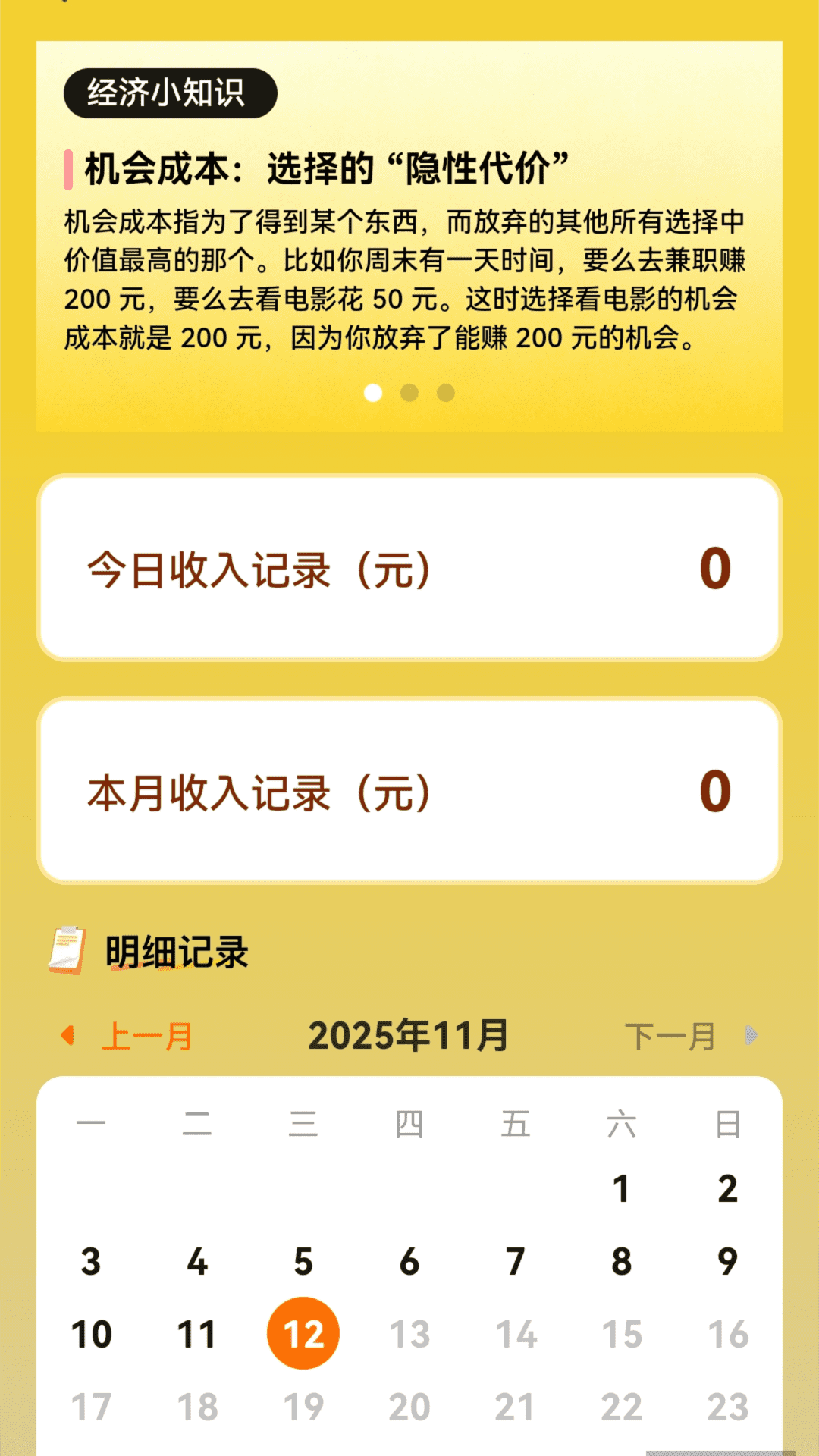Select the second carousel dot
This screenshot has height=1456, width=819.
[409, 392]
